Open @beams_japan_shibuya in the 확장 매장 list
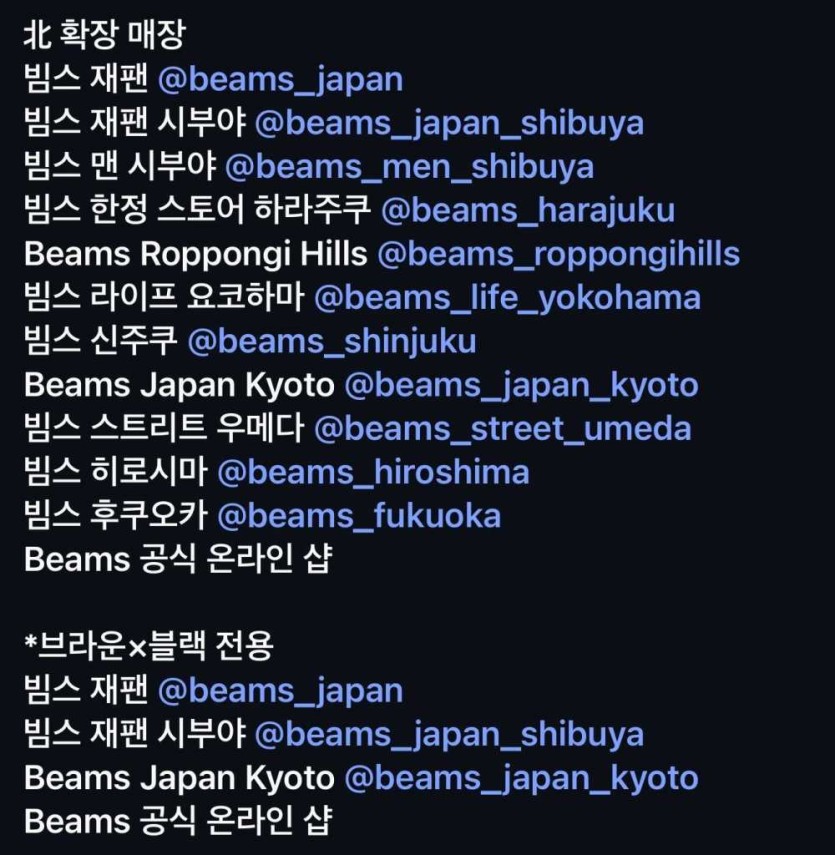Screen dimensions: 835x855 449,123
